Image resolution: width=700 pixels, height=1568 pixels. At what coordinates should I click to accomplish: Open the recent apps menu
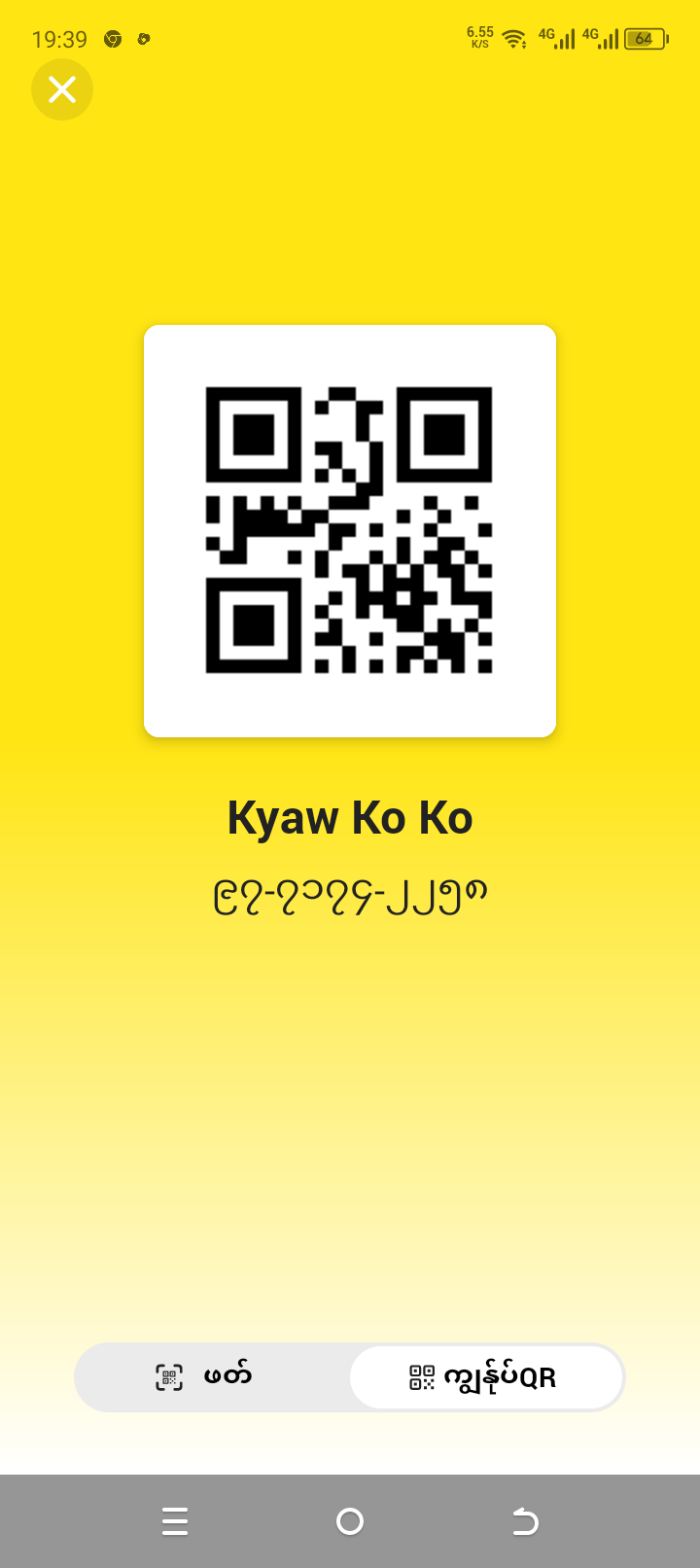(175, 1520)
